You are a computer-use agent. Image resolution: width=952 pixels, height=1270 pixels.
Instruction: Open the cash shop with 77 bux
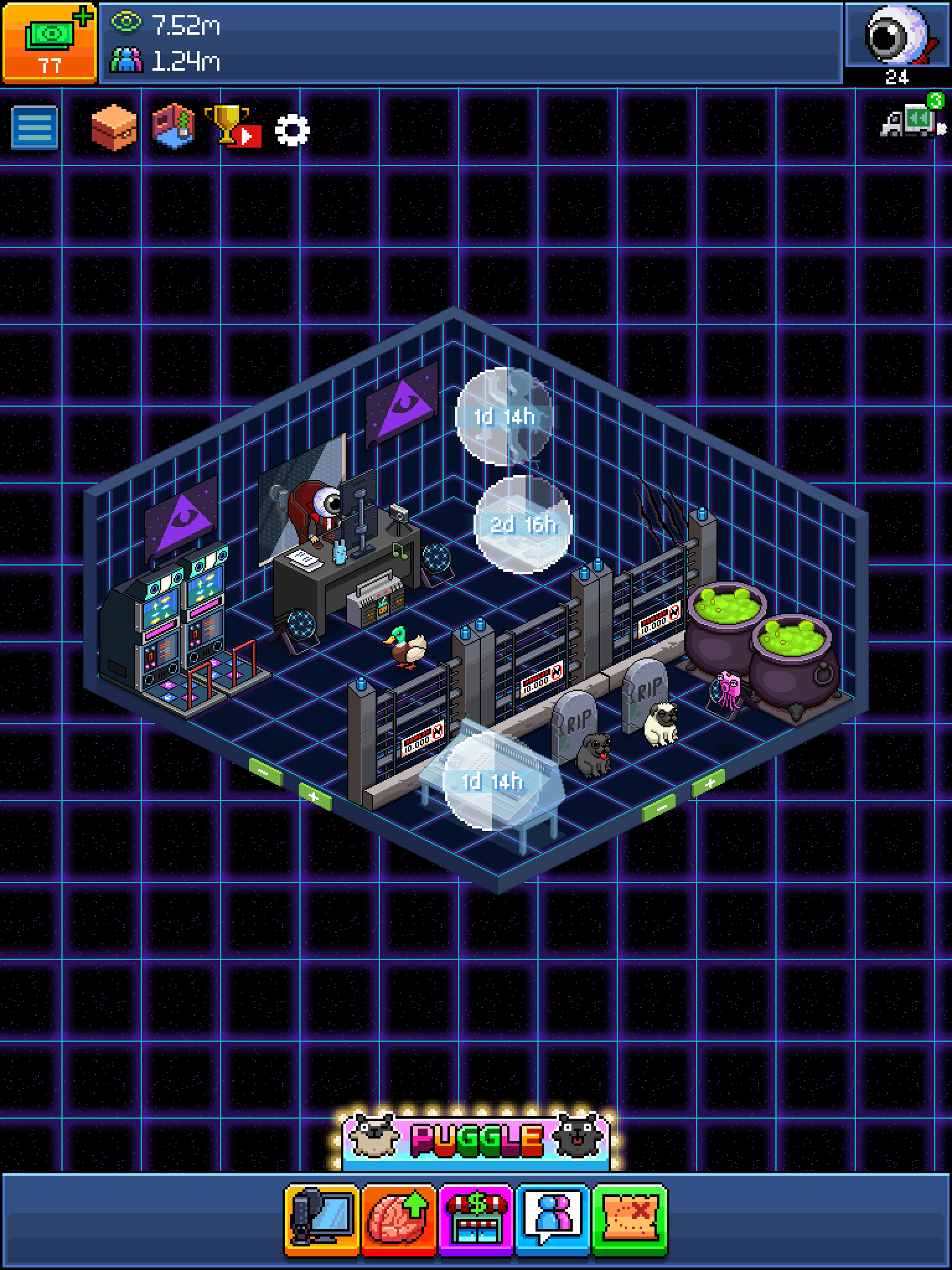pos(49,42)
